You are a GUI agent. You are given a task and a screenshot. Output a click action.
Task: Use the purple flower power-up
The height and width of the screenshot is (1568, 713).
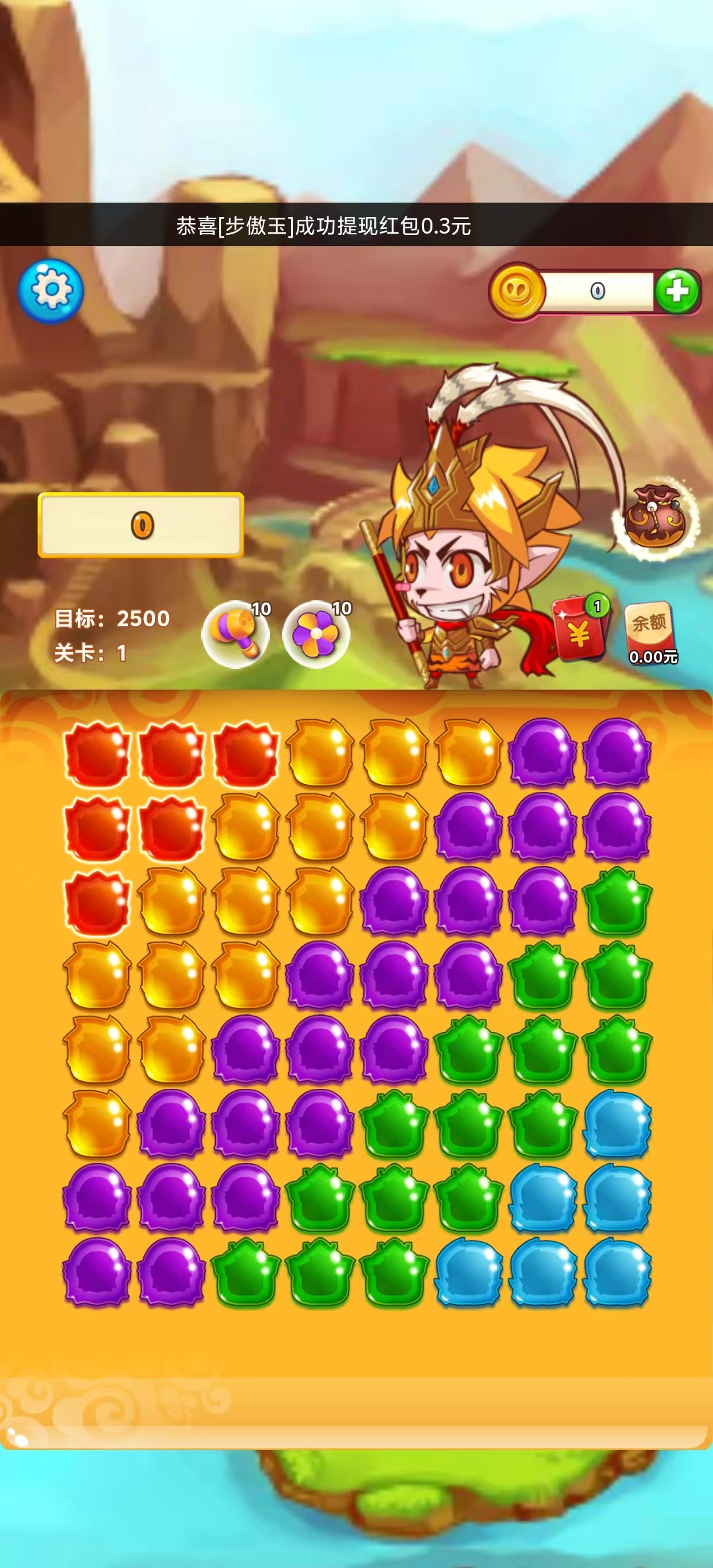pos(316,634)
